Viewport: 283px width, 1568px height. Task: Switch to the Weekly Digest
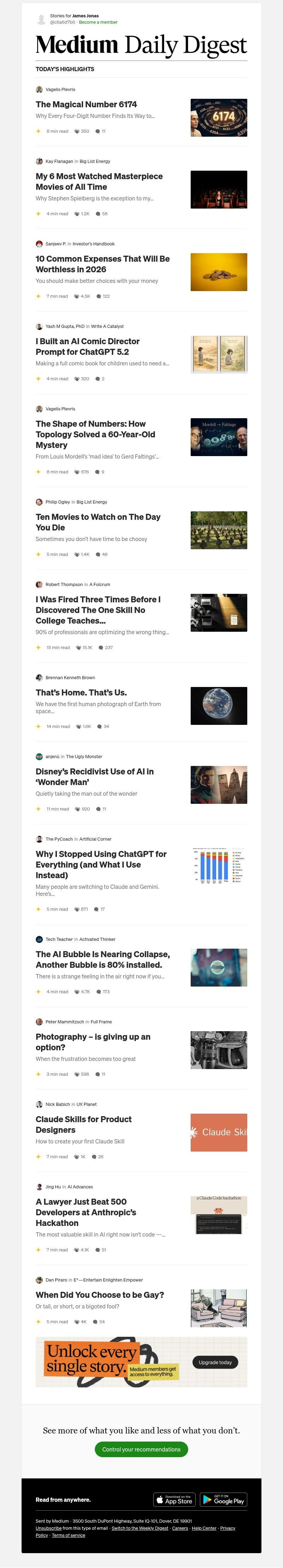[x=139, y=1528]
